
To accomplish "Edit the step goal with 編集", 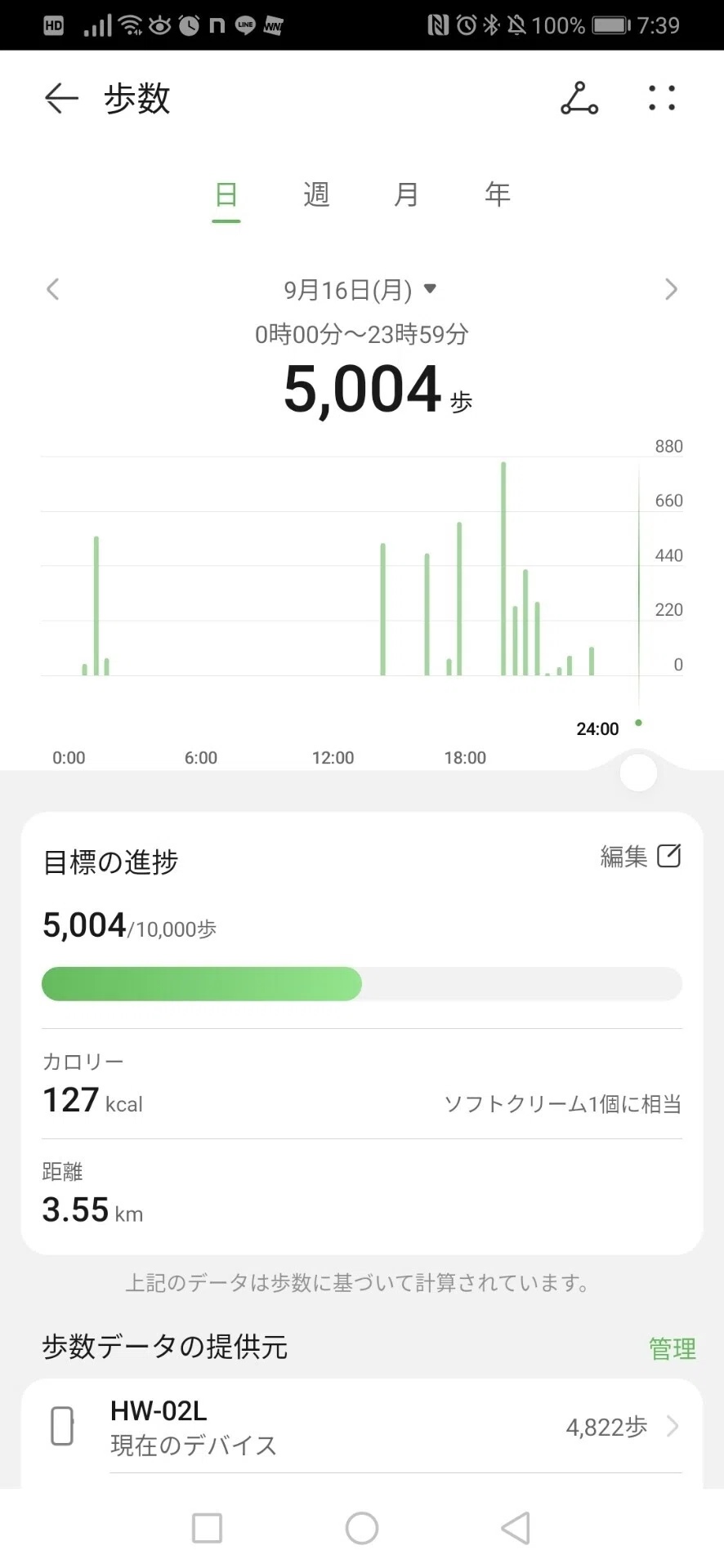I will [x=641, y=856].
